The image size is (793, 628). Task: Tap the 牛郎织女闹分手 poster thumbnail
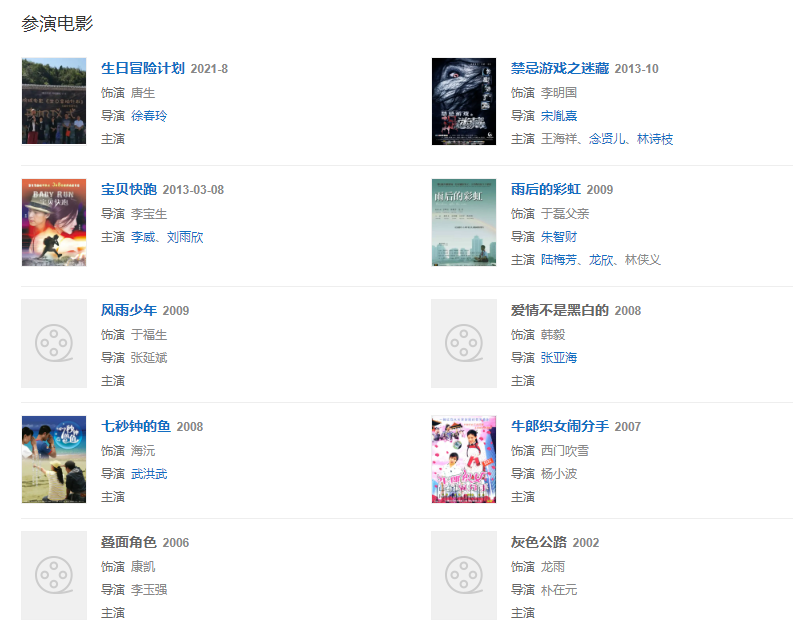(x=463, y=459)
